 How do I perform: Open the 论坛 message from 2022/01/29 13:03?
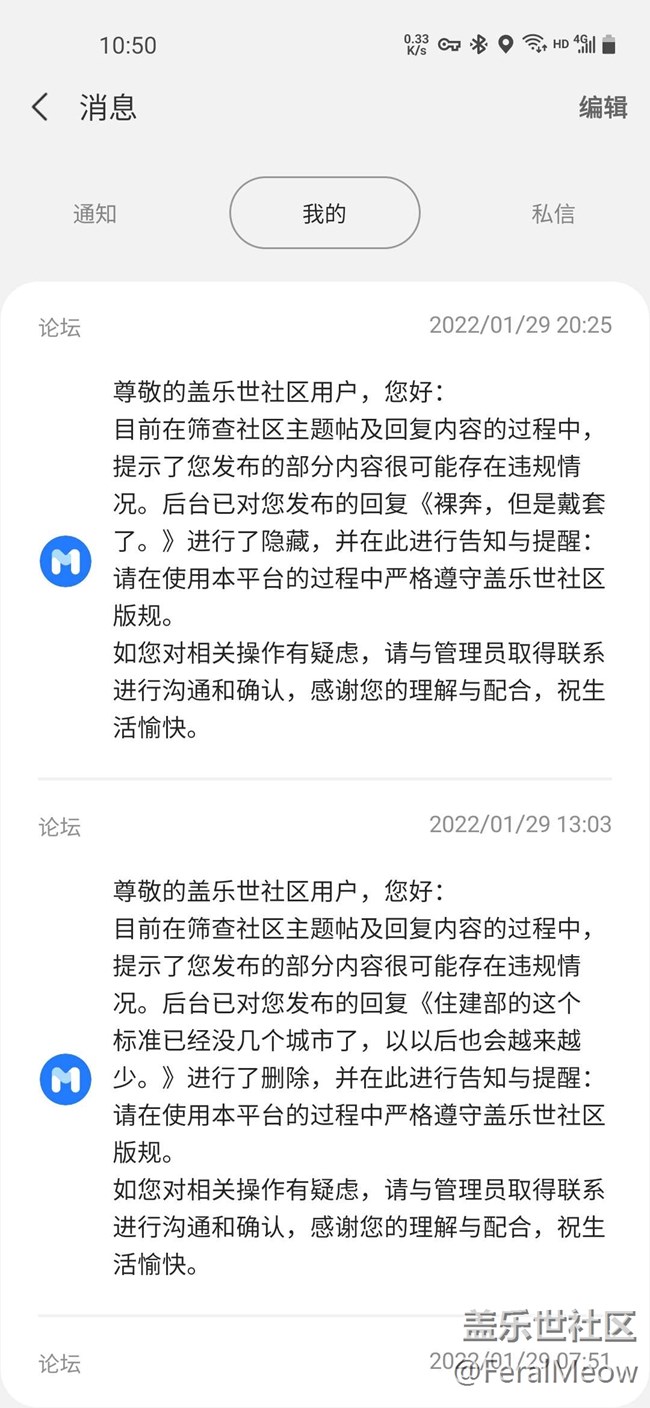358,1060
